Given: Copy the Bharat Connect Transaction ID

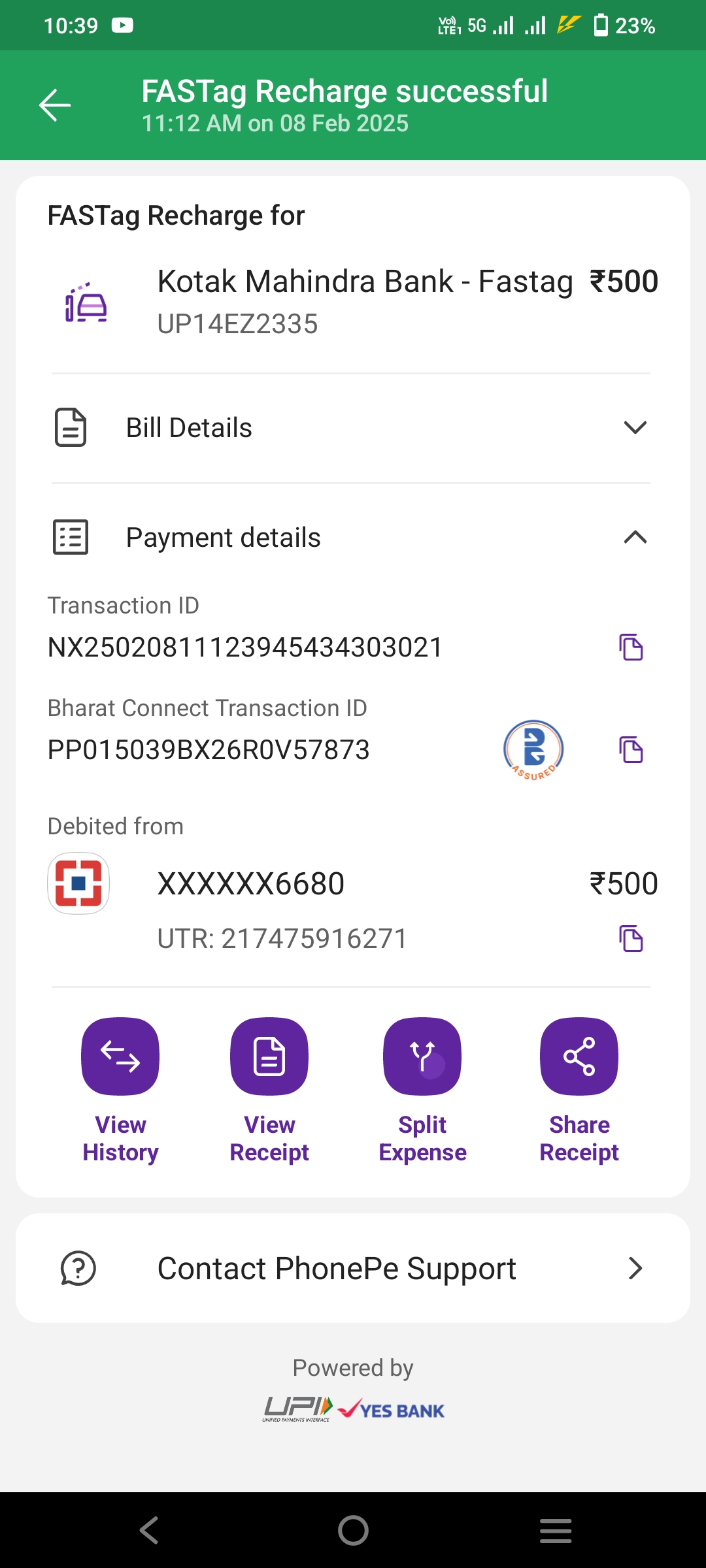Looking at the screenshot, I should pos(631,749).
